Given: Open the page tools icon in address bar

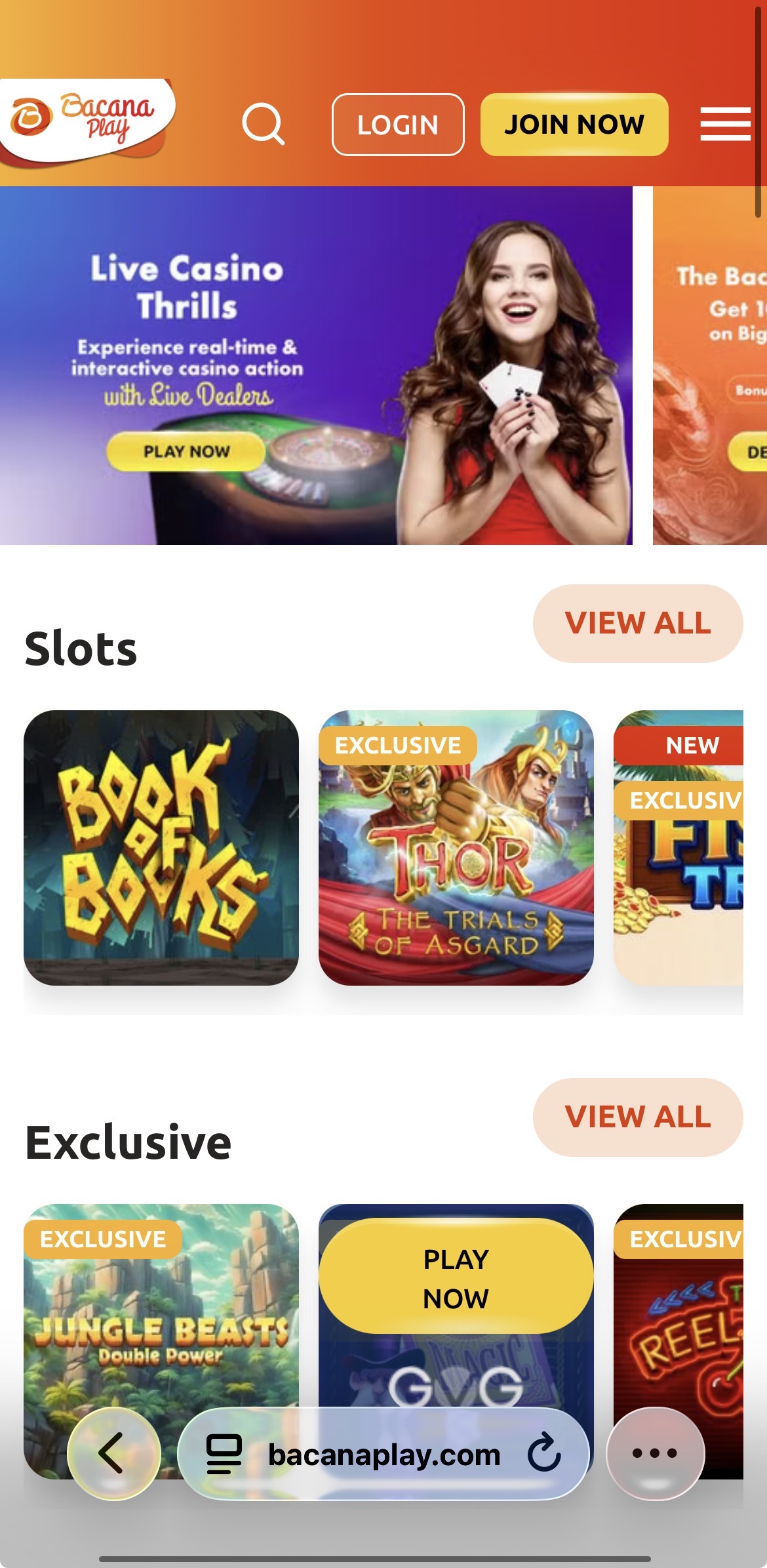Looking at the screenshot, I should [224, 1454].
